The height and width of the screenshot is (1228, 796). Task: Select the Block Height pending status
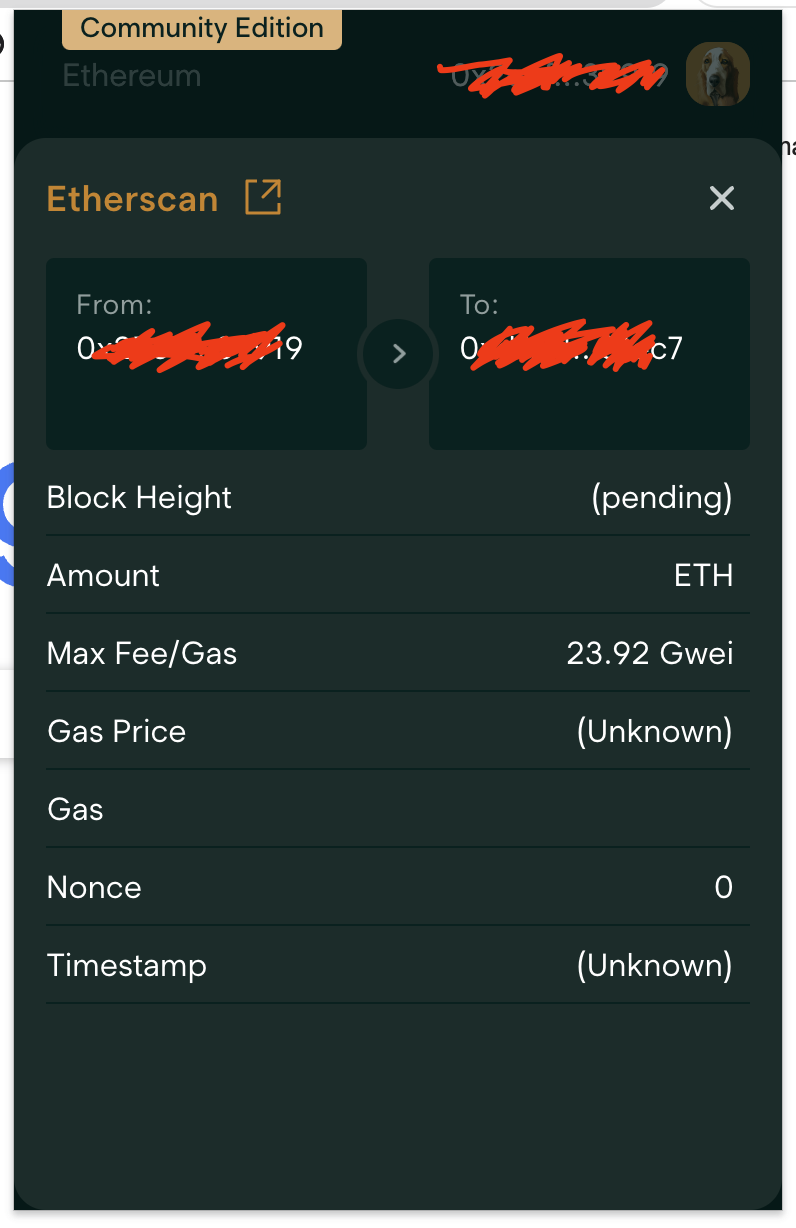[x=662, y=497]
